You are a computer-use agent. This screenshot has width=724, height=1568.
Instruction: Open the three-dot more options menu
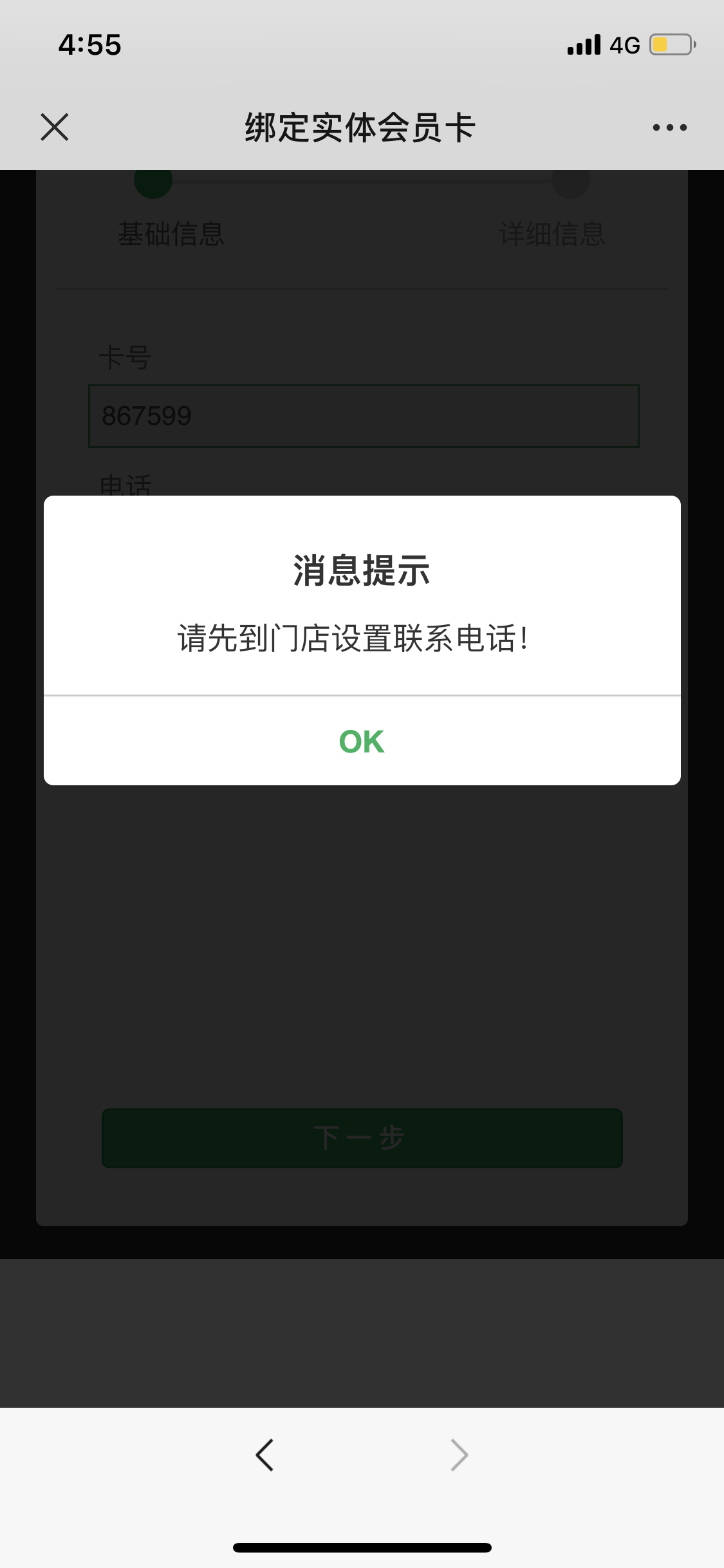pos(669,127)
